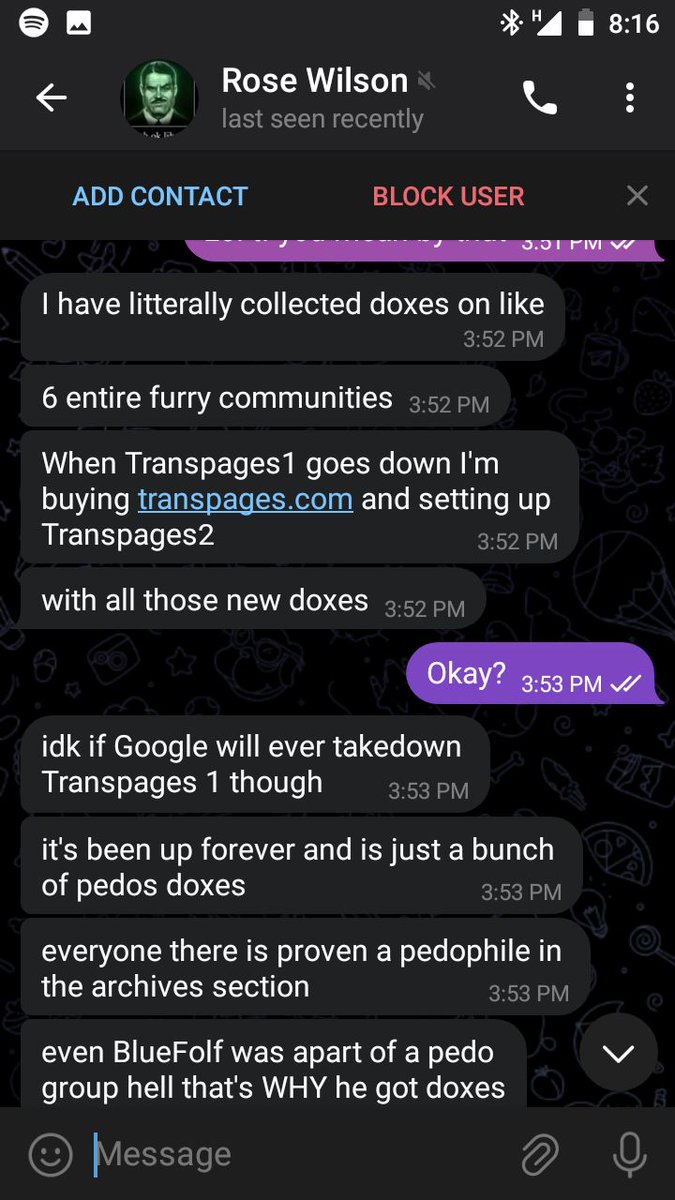Viewport: 675px width, 1200px height.
Task: Tap the microphone to record voice
Action: (629, 1155)
